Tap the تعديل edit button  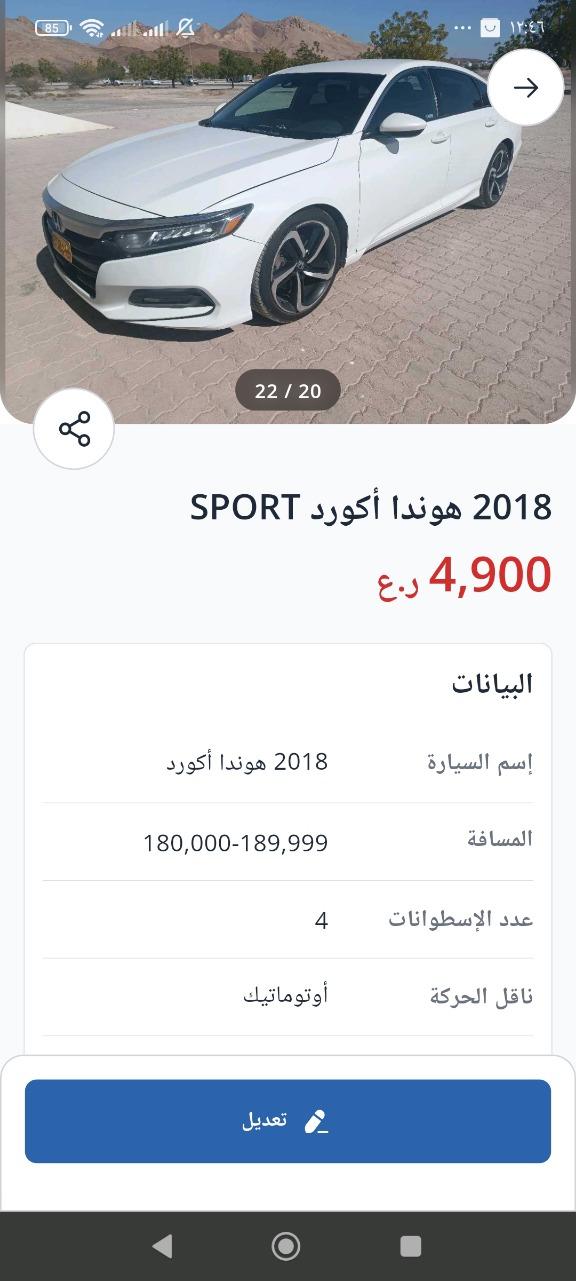click(x=288, y=1121)
